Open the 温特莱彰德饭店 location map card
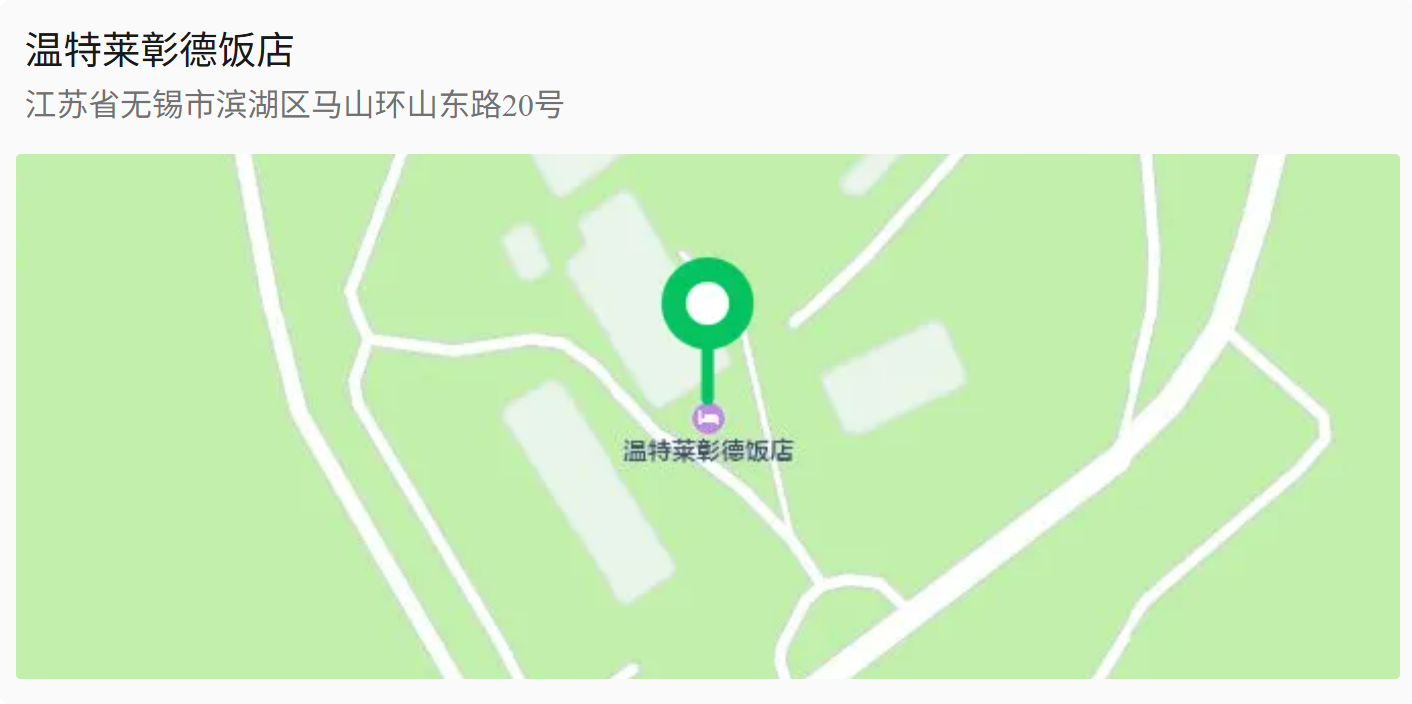This screenshot has height=704, width=1412. (x=706, y=350)
